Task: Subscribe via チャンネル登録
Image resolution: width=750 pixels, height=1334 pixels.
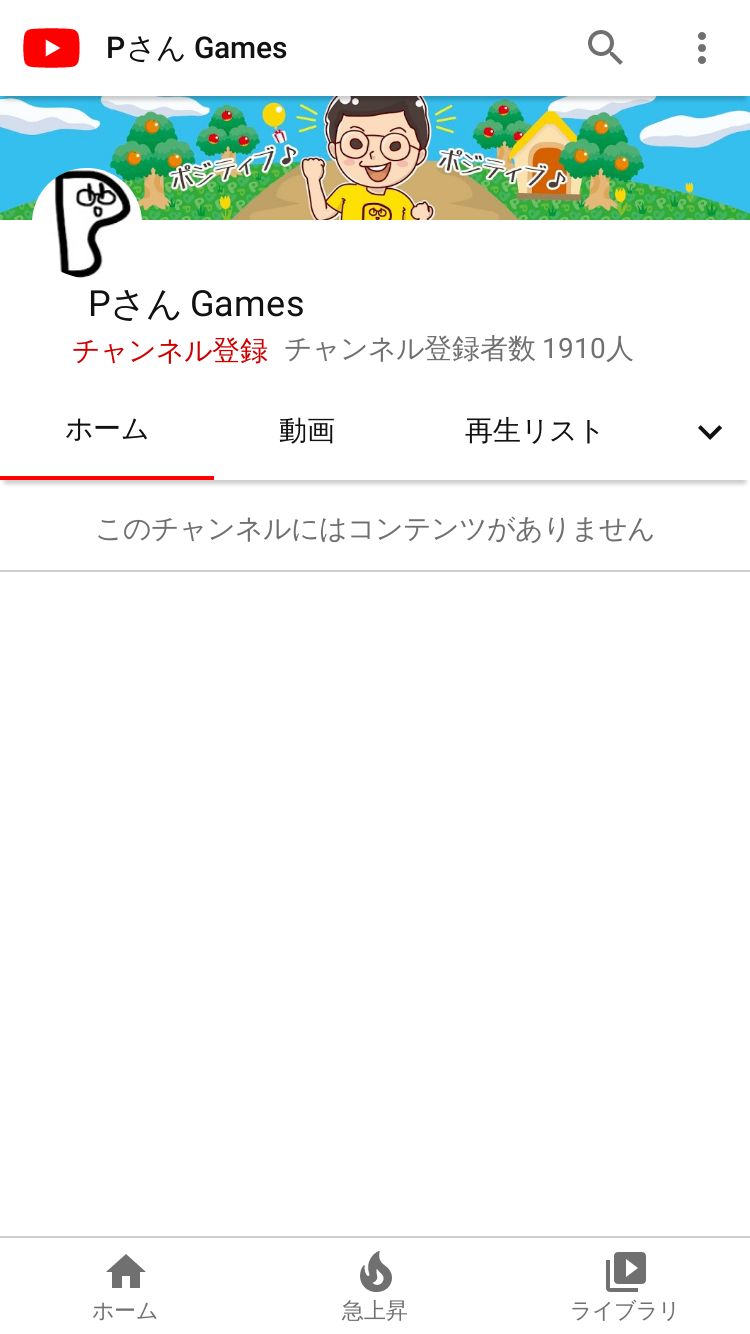Action: point(170,350)
